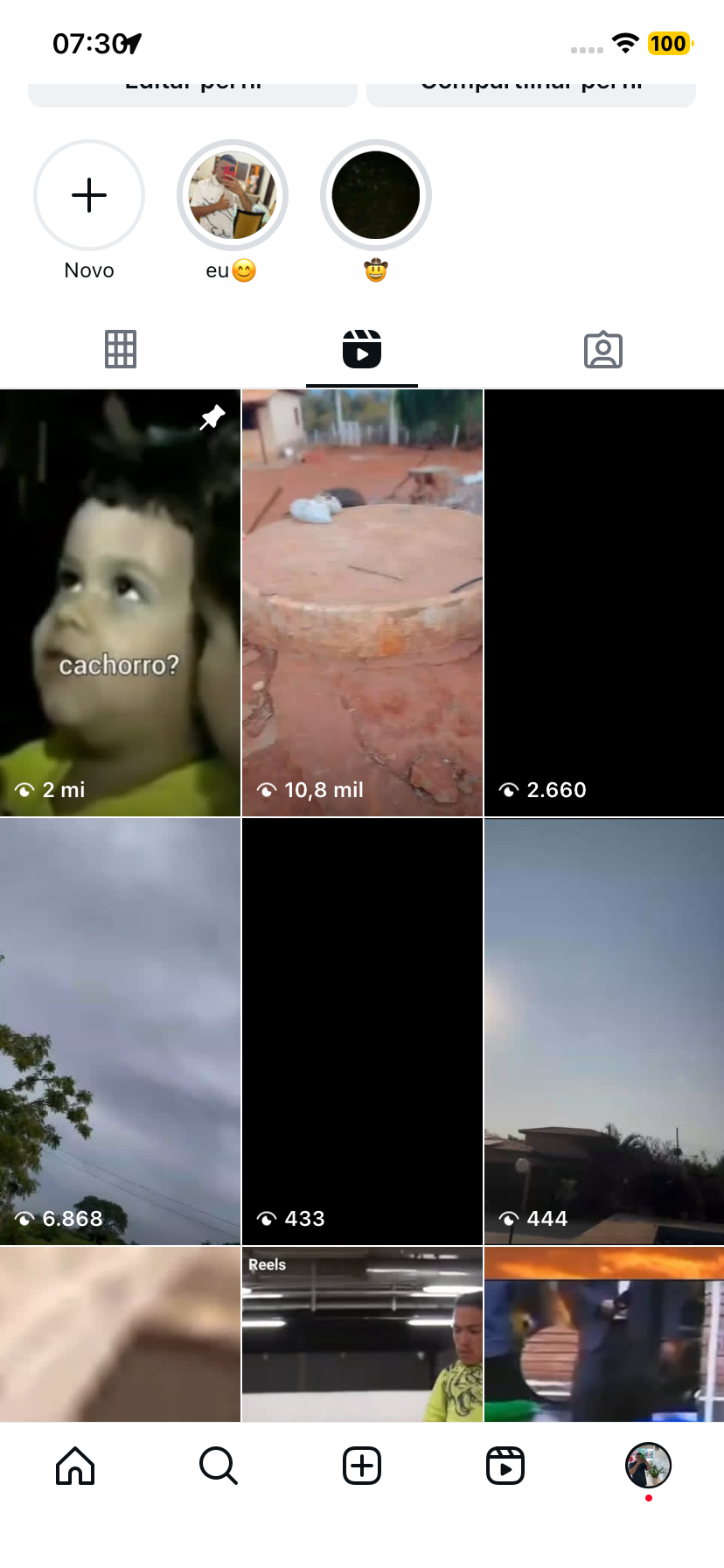Open the reel with 10,8 mil views
The image size is (724, 1568).
[x=362, y=603]
